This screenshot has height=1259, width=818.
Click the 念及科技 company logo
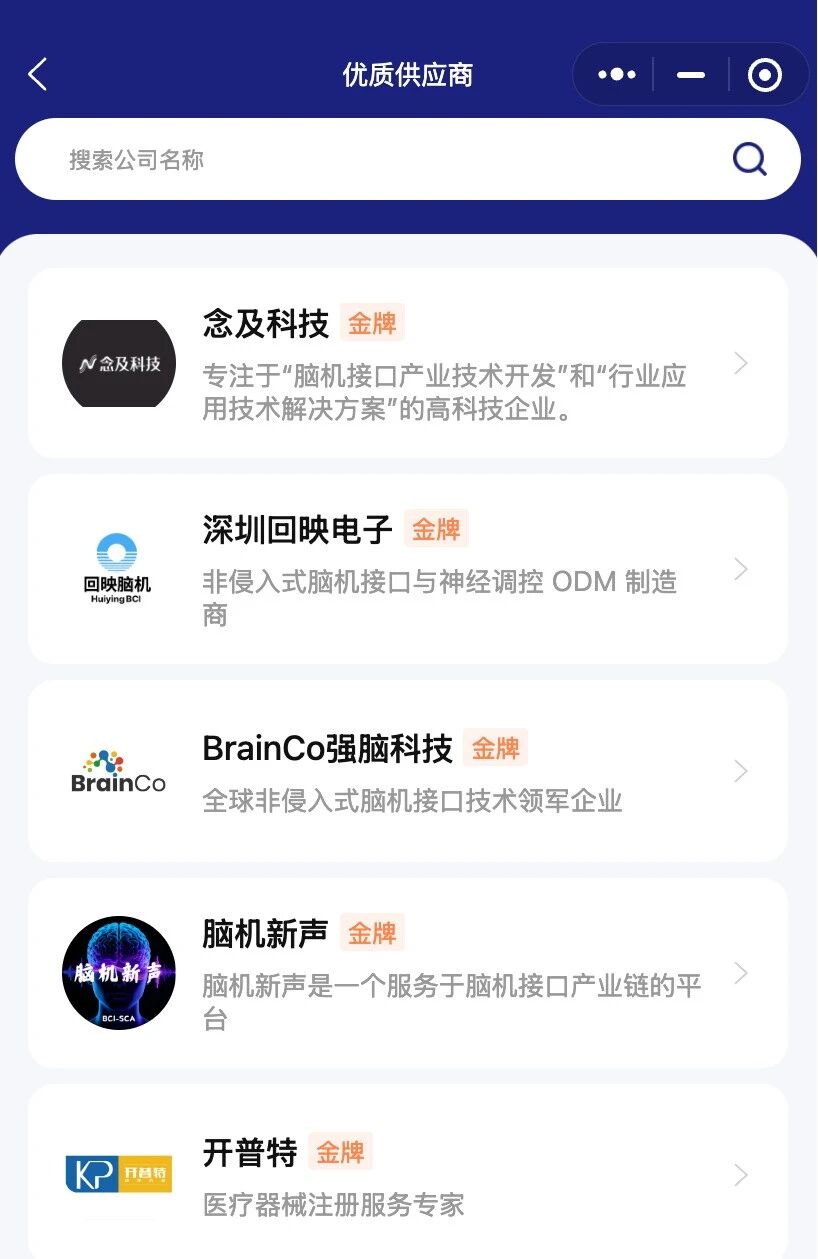click(118, 363)
